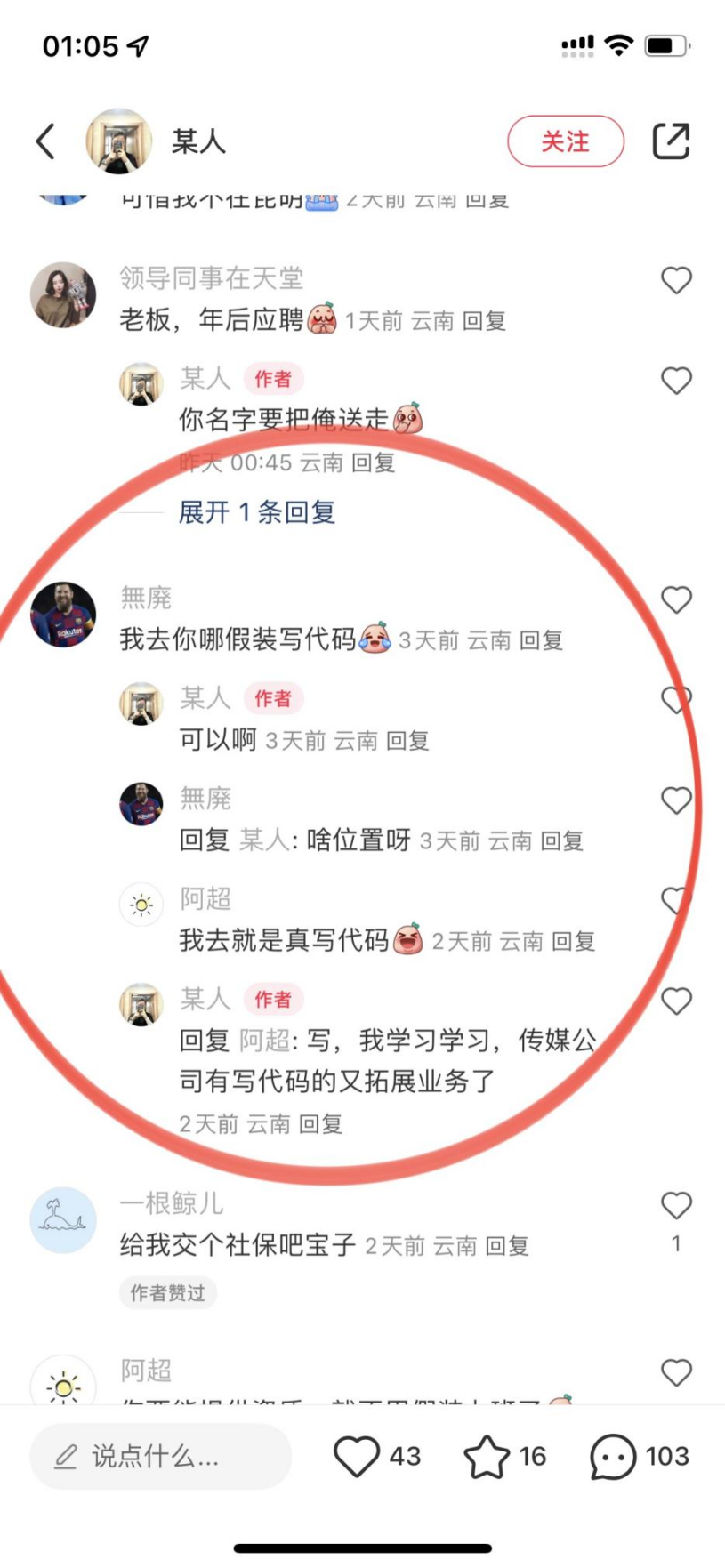Open 領导同事在天堂's profile avatar
The width and height of the screenshot is (725, 1568).
63,295
